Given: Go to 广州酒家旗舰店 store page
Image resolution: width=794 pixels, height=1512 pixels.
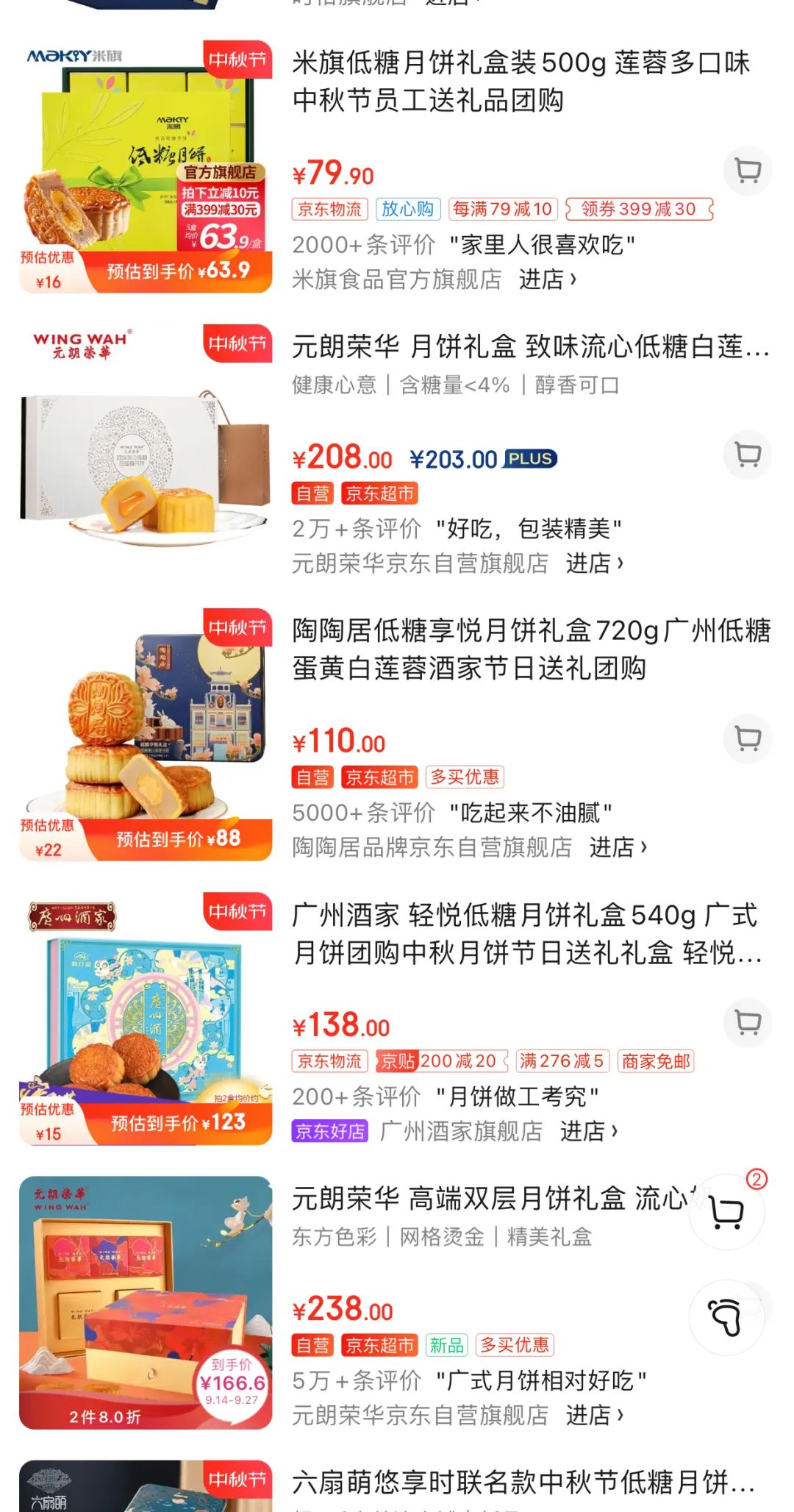Looking at the screenshot, I should [x=589, y=1131].
